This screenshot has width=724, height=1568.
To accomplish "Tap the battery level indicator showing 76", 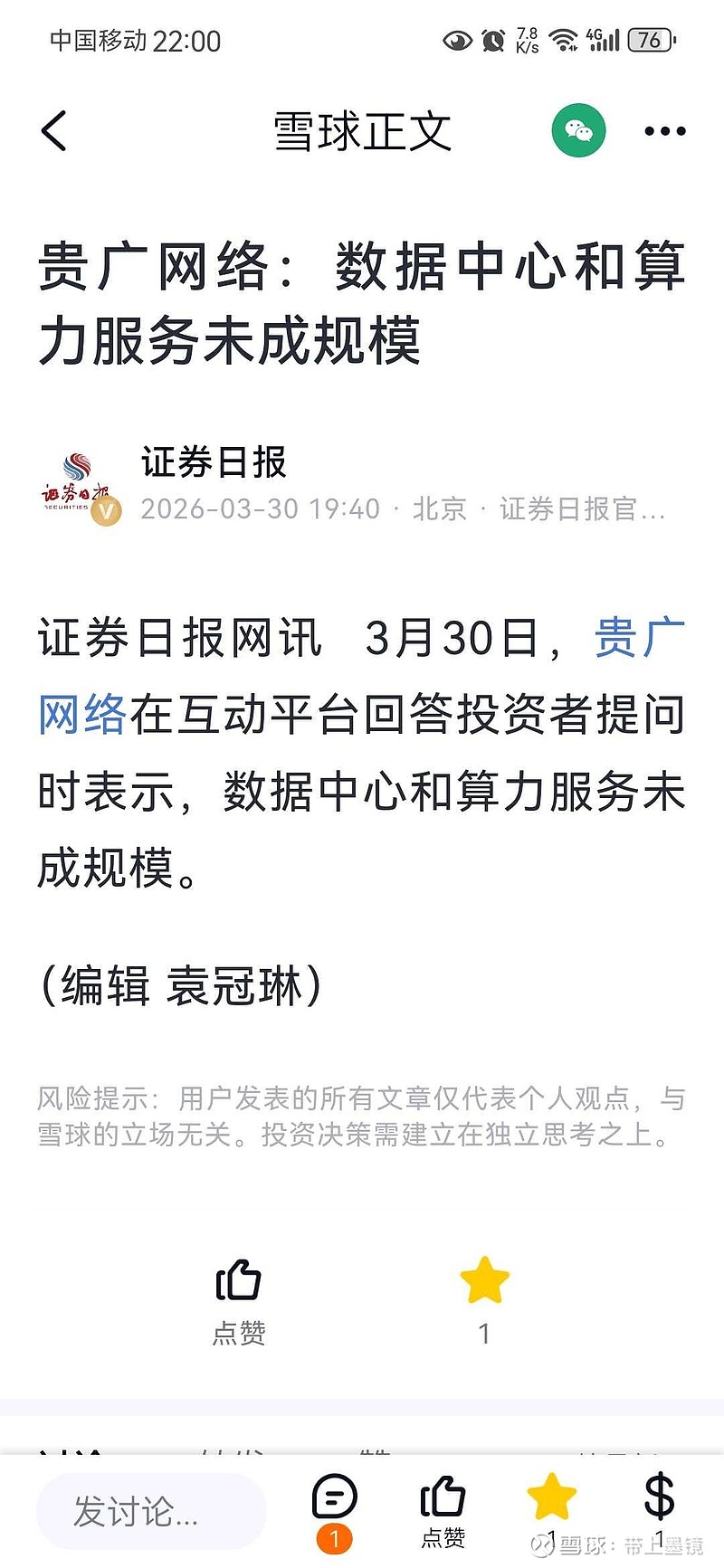I will (648, 40).
